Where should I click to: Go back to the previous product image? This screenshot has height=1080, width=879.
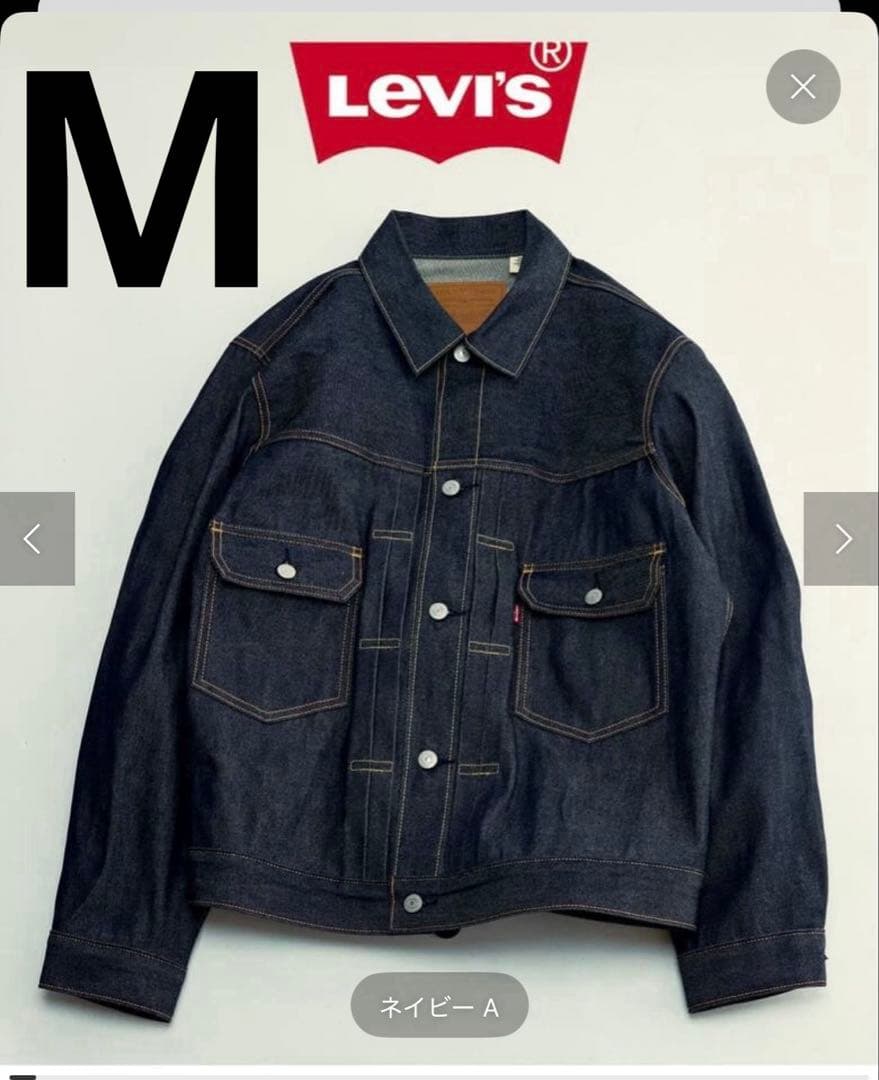pos(36,539)
